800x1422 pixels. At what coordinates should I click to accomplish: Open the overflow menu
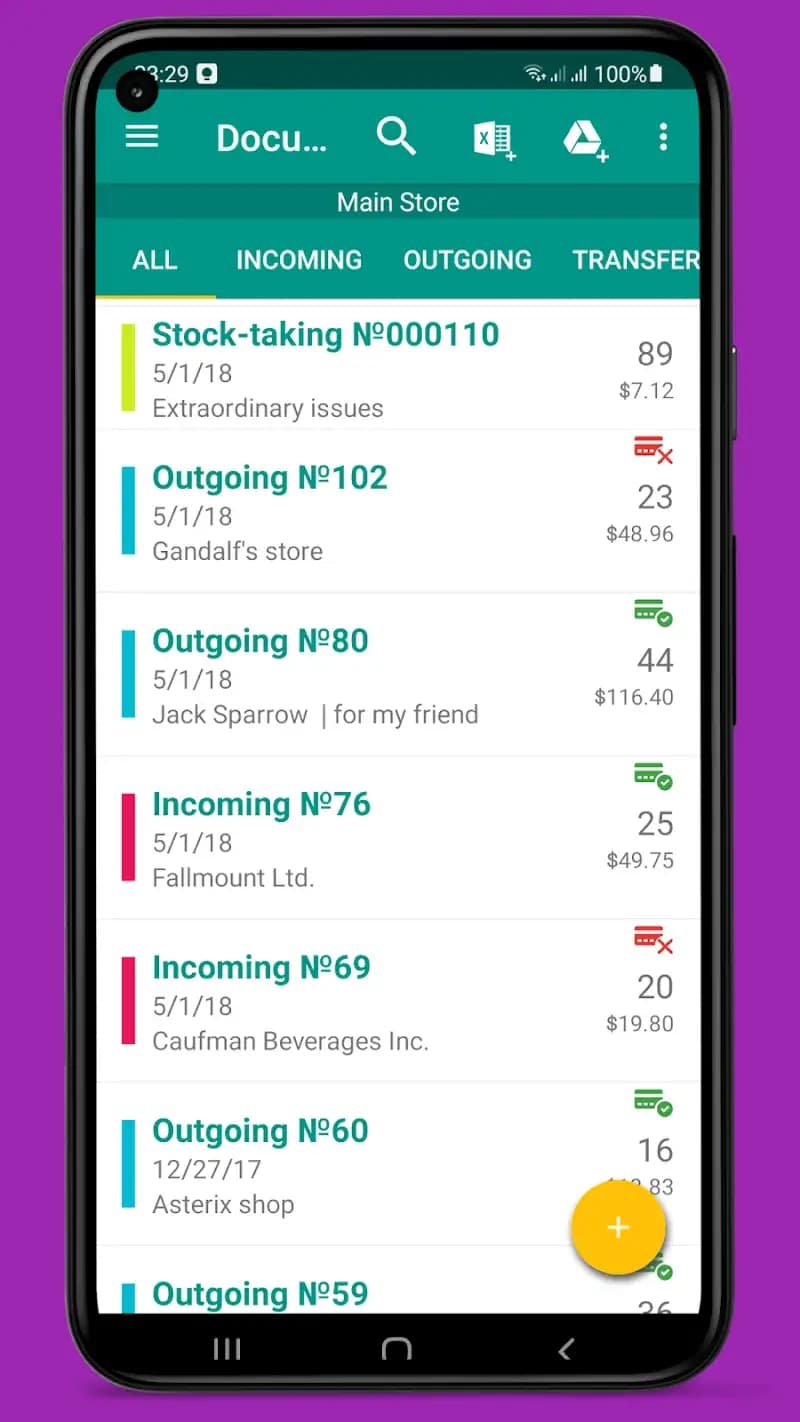[x=663, y=137]
